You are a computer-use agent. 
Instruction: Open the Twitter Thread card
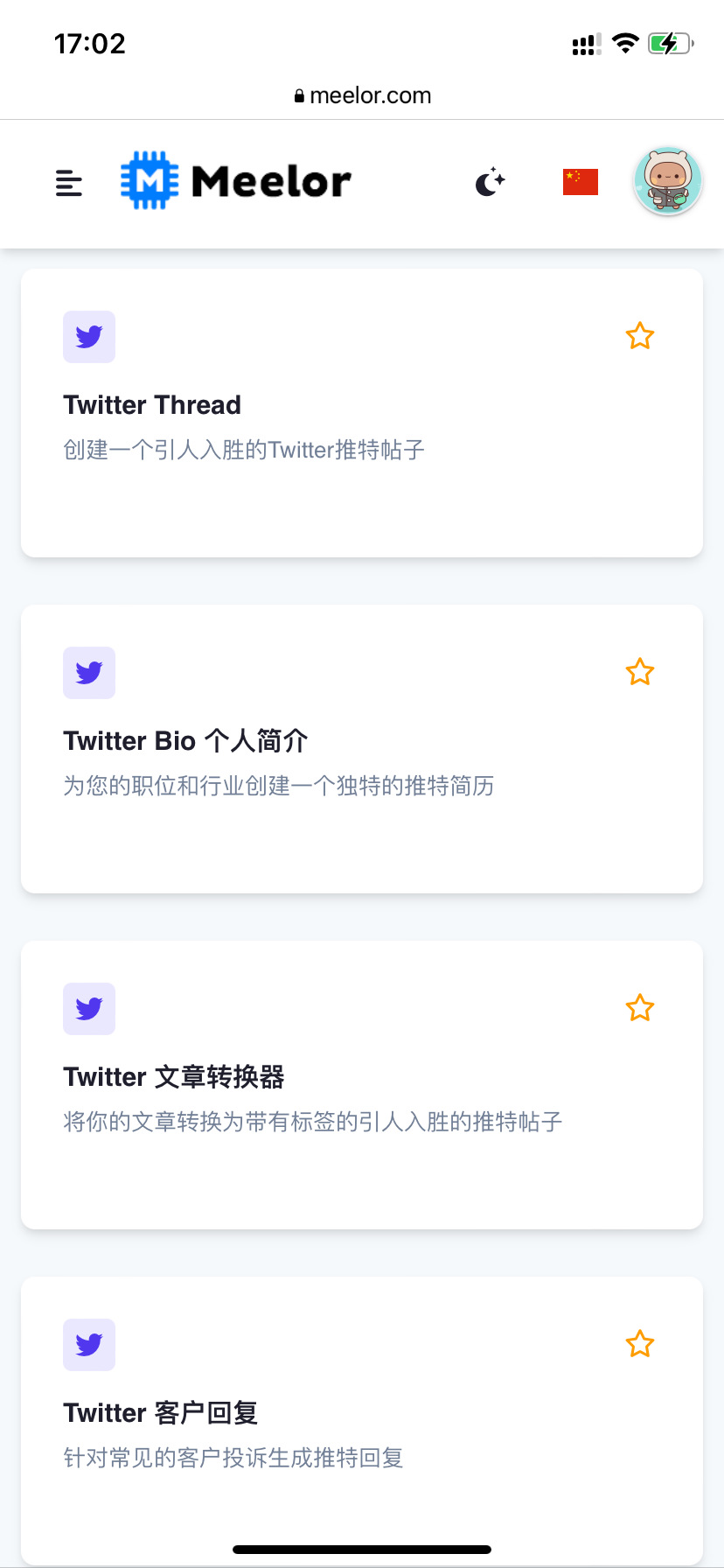362,413
